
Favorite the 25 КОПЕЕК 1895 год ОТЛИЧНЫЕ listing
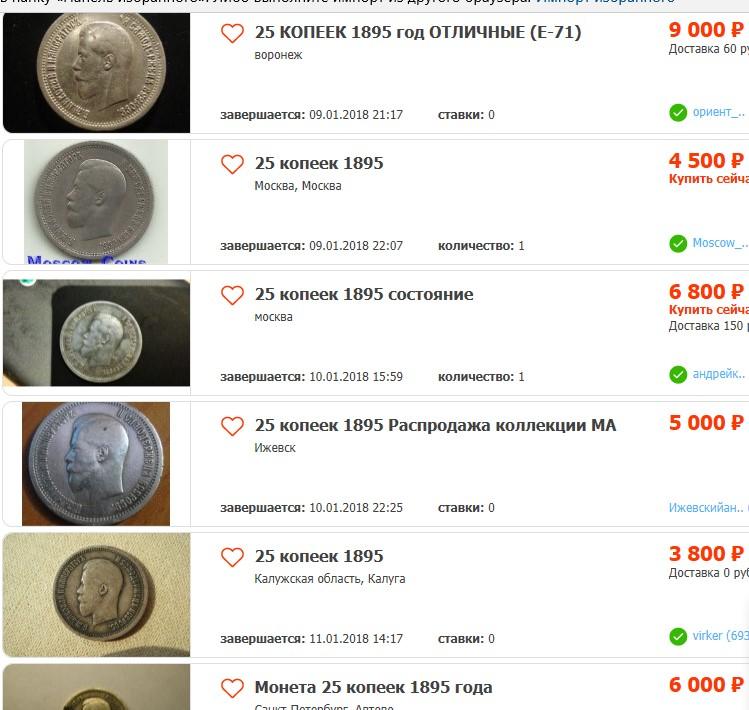pyautogui.click(x=232, y=33)
